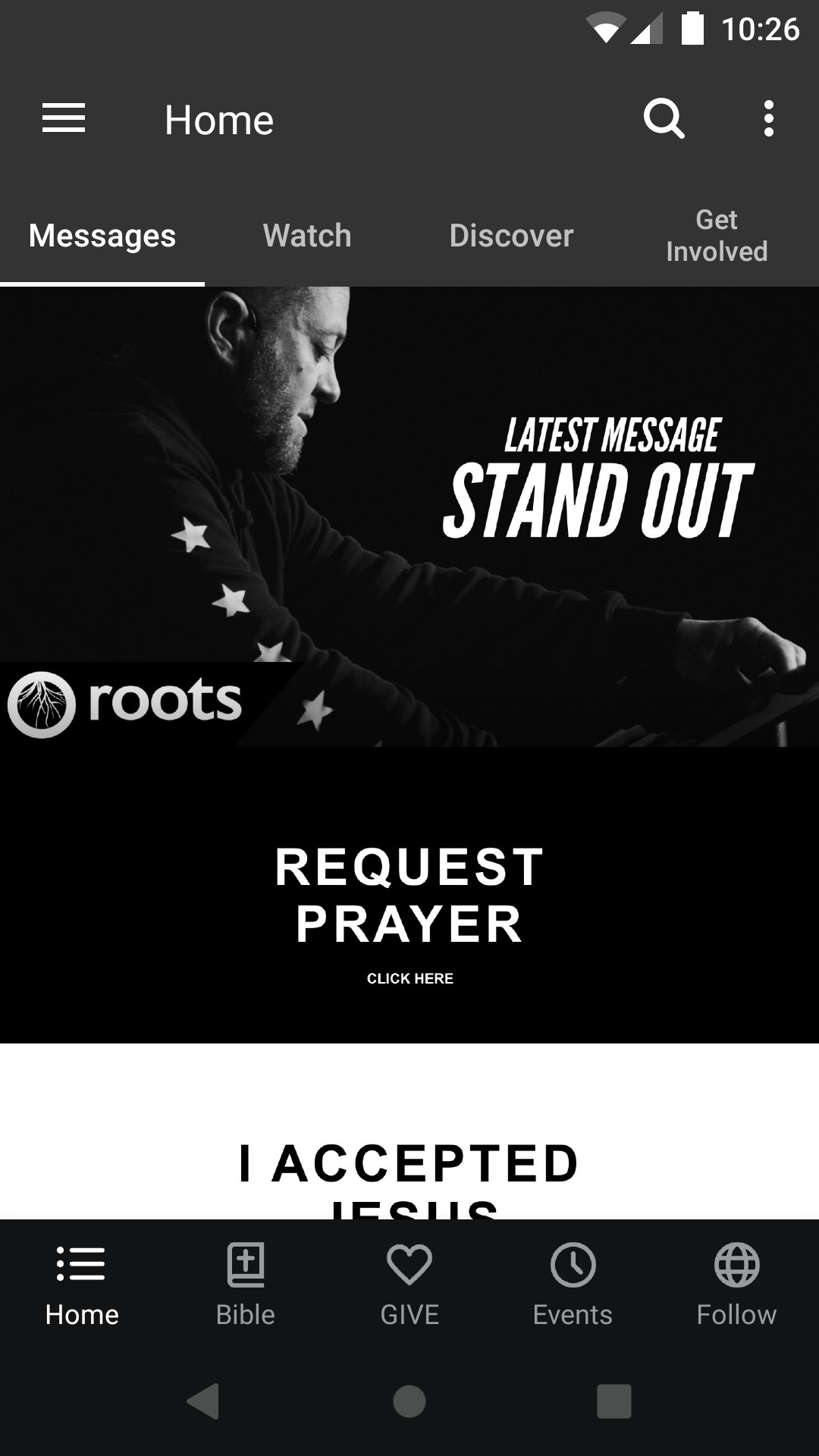Tap the GIVE heart icon

pyautogui.click(x=409, y=1282)
